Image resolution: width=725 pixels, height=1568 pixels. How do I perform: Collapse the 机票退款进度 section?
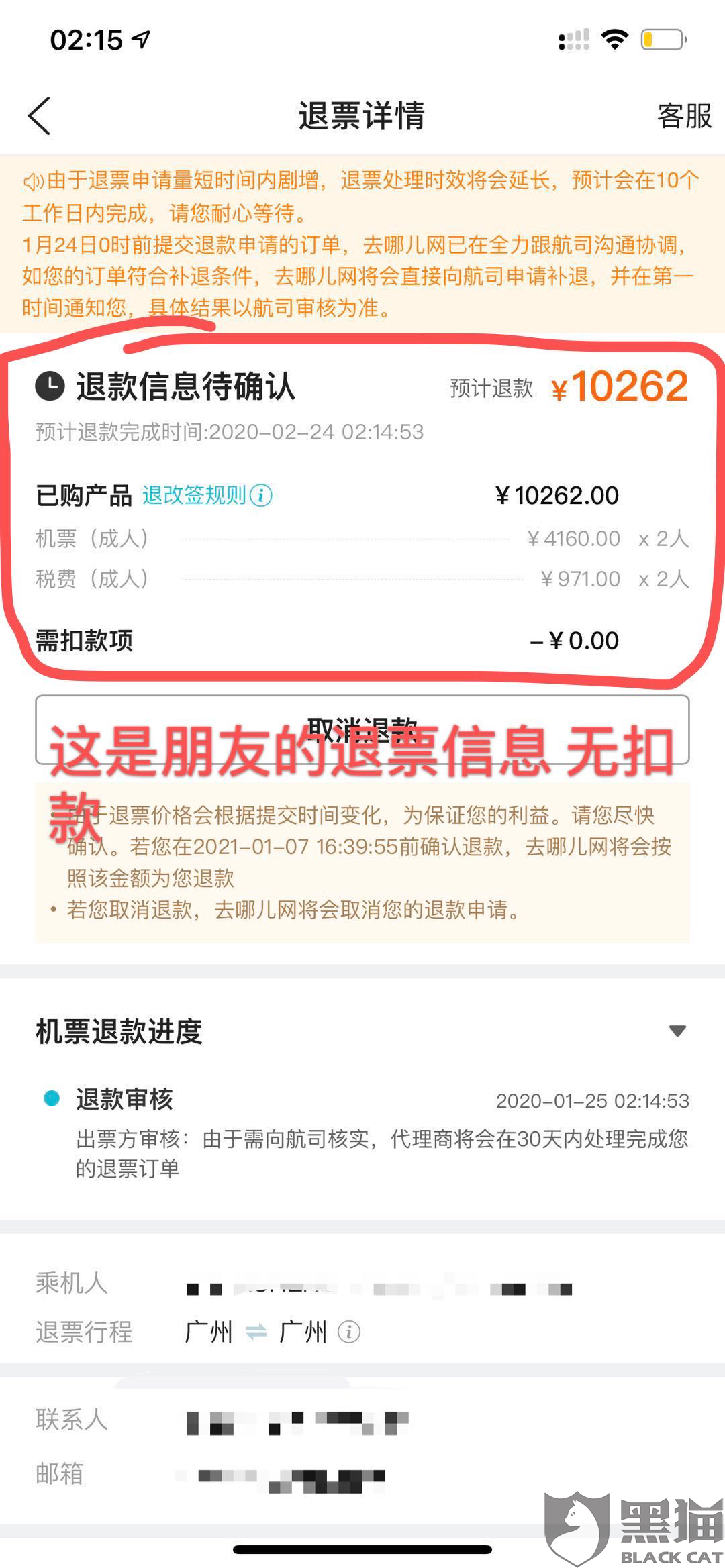point(678,1031)
